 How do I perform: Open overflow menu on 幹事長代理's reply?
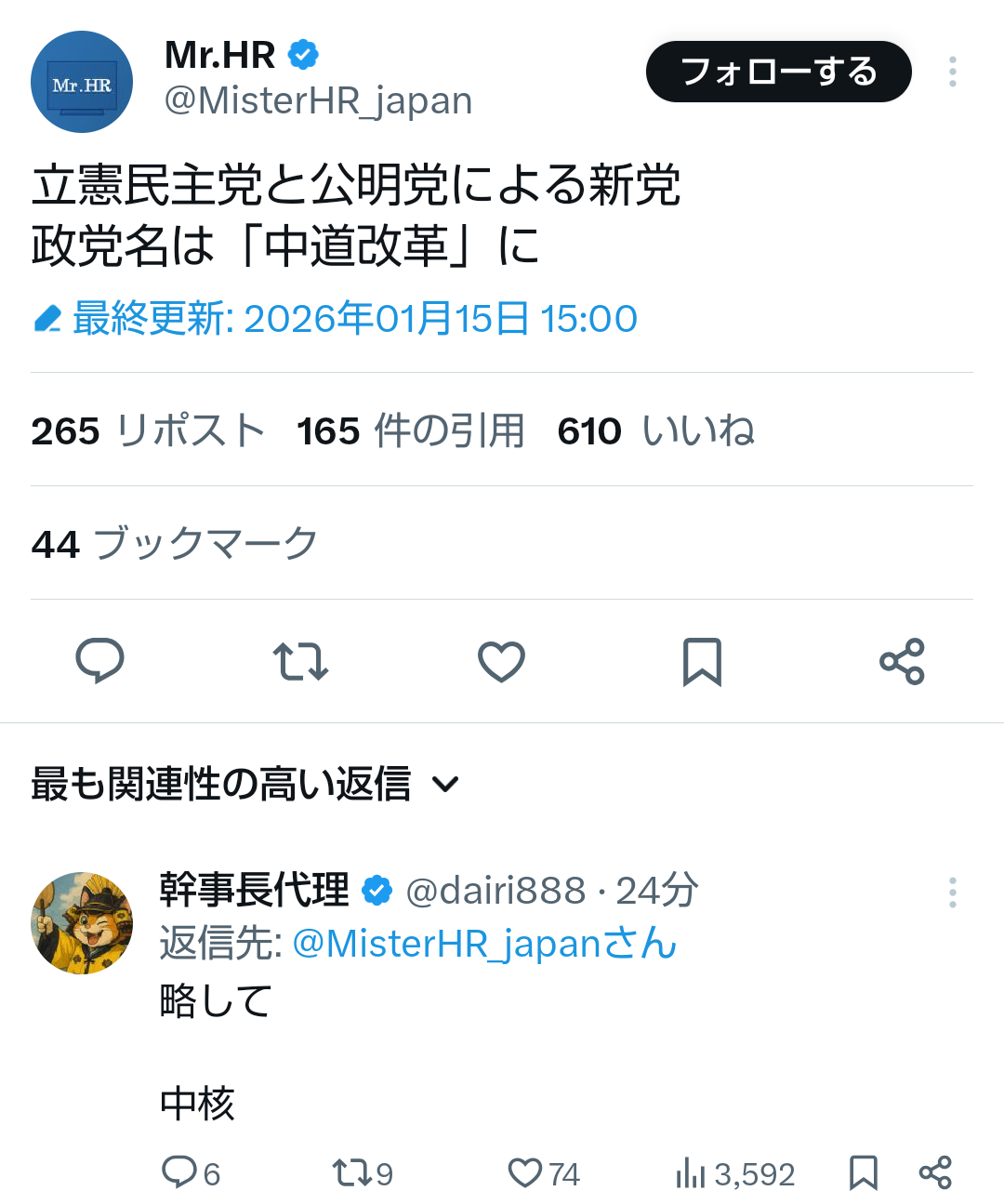coord(952,893)
